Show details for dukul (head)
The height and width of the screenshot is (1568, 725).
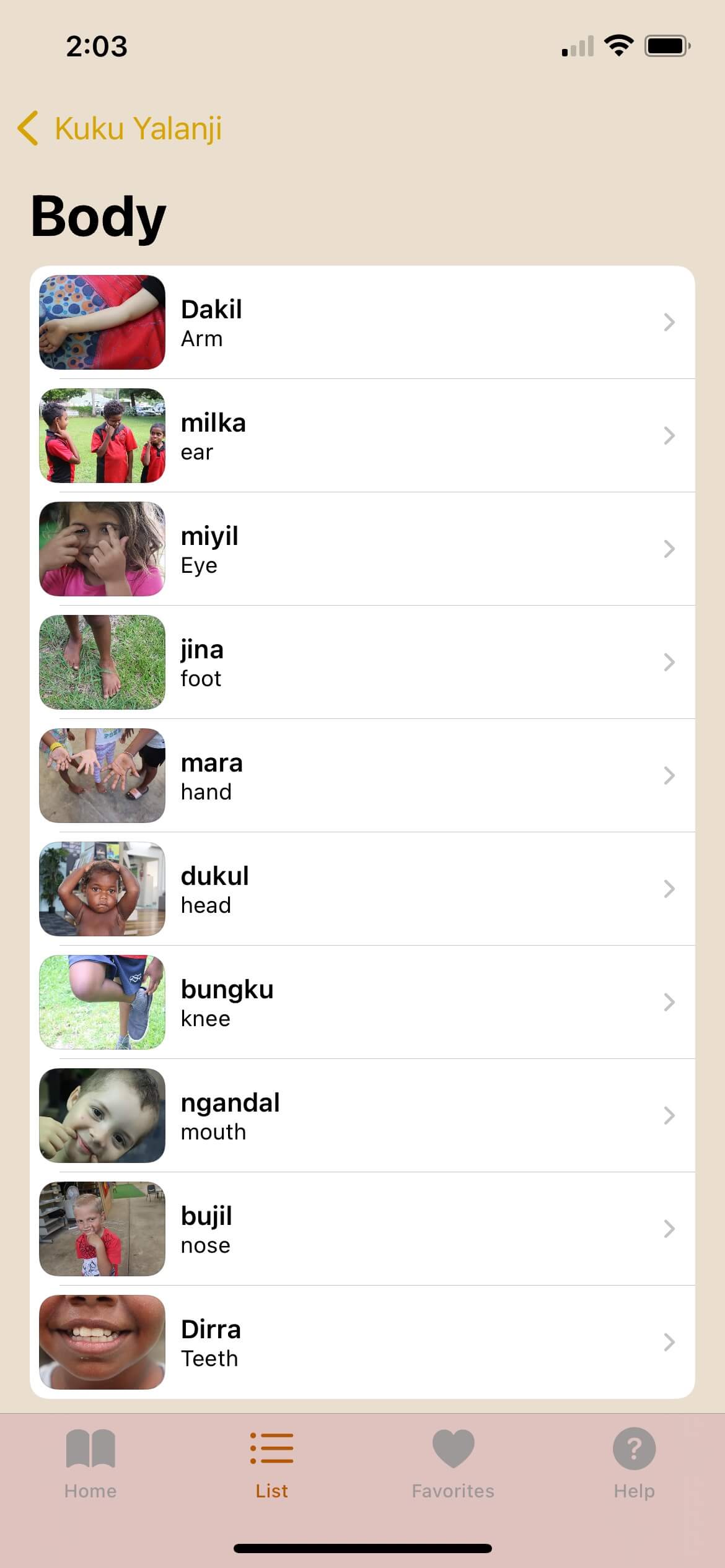click(x=362, y=889)
